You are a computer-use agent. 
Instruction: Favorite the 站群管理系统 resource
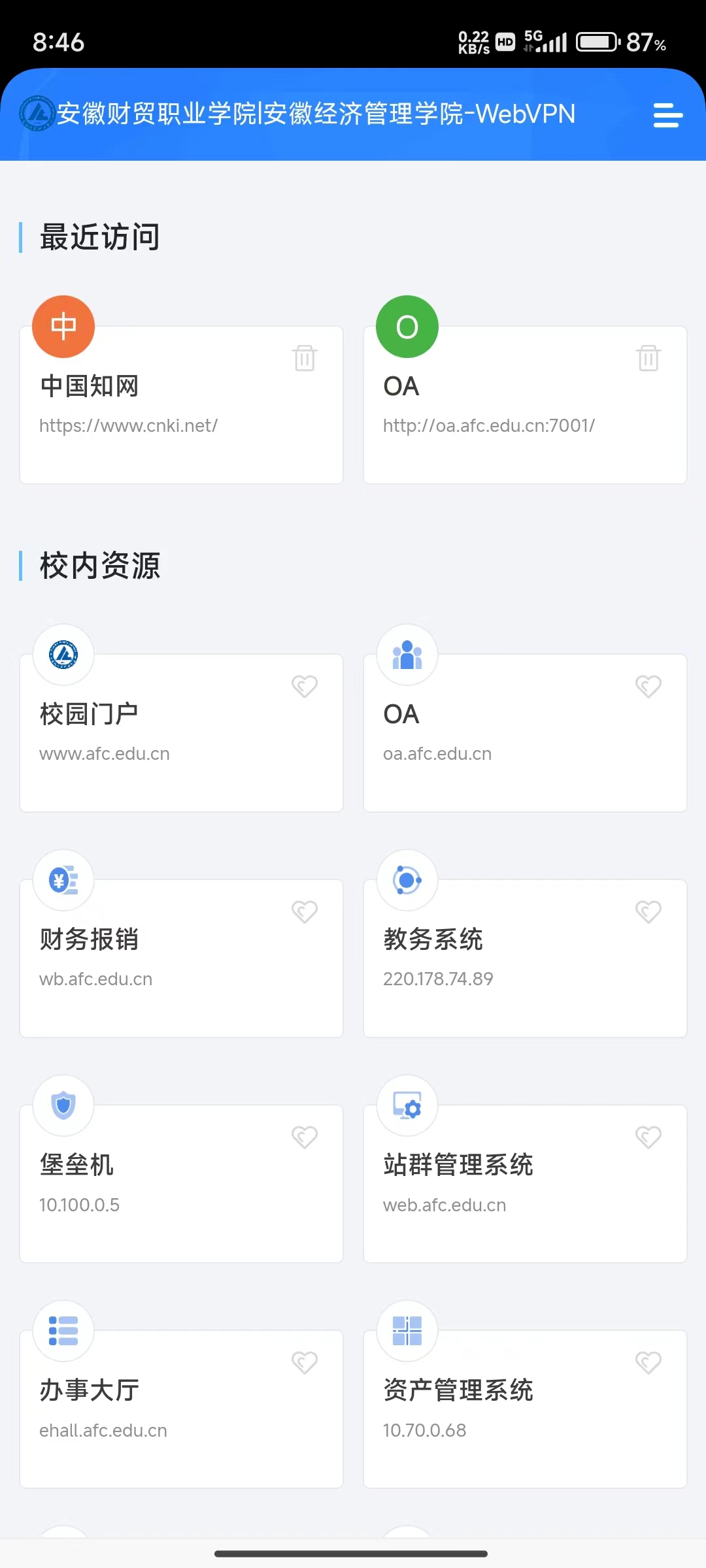[648, 1137]
